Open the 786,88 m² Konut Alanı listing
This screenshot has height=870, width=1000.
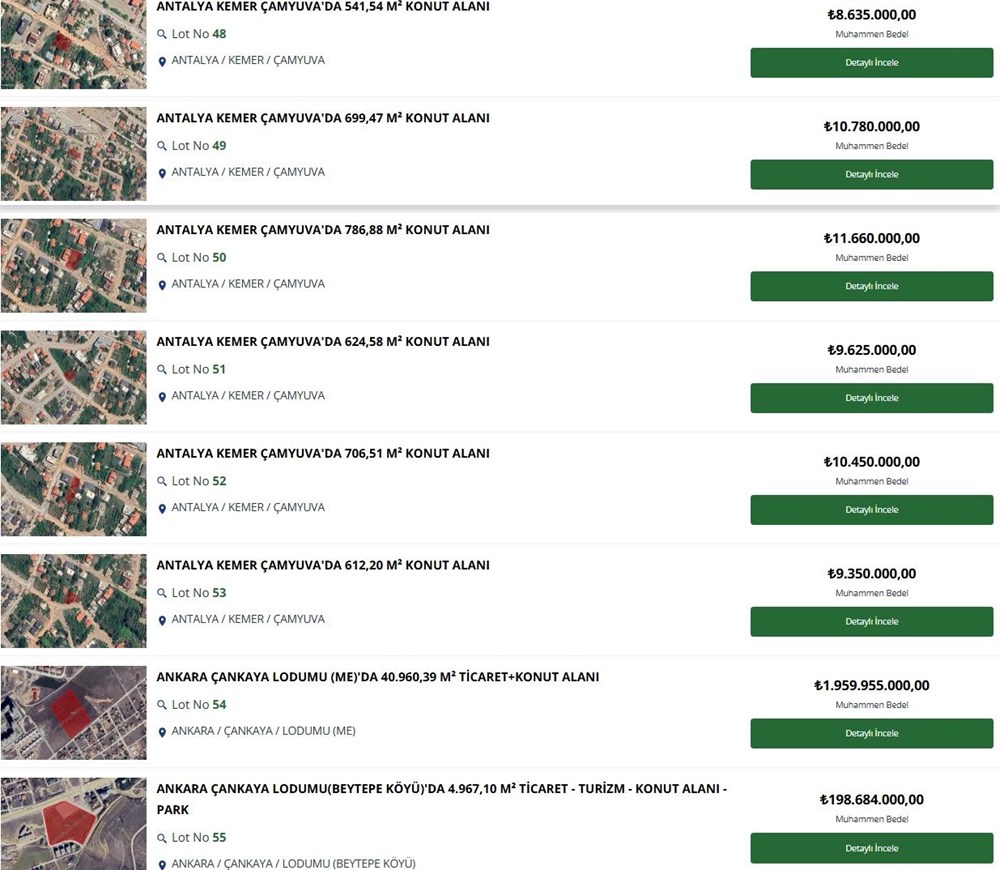[x=323, y=230]
